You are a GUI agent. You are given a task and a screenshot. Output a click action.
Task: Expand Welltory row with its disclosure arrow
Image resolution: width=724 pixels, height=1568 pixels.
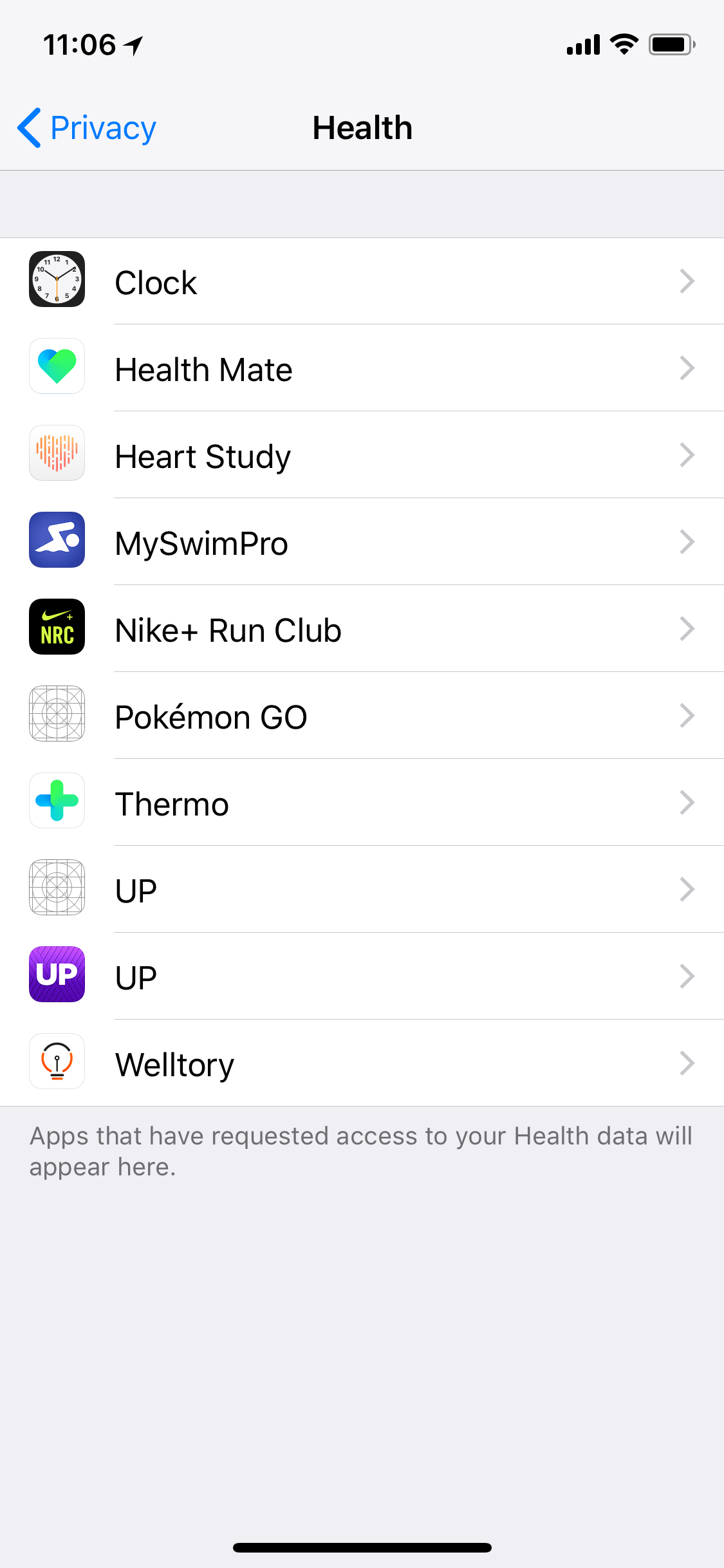pyautogui.click(x=687, y=1063)
